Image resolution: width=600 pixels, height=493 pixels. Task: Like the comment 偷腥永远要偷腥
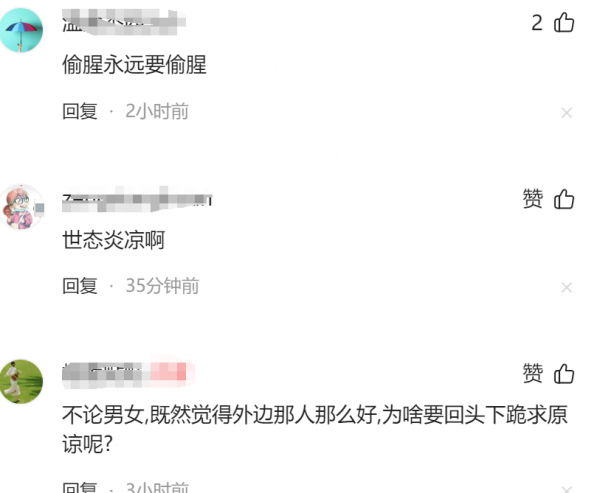(564, 23)
